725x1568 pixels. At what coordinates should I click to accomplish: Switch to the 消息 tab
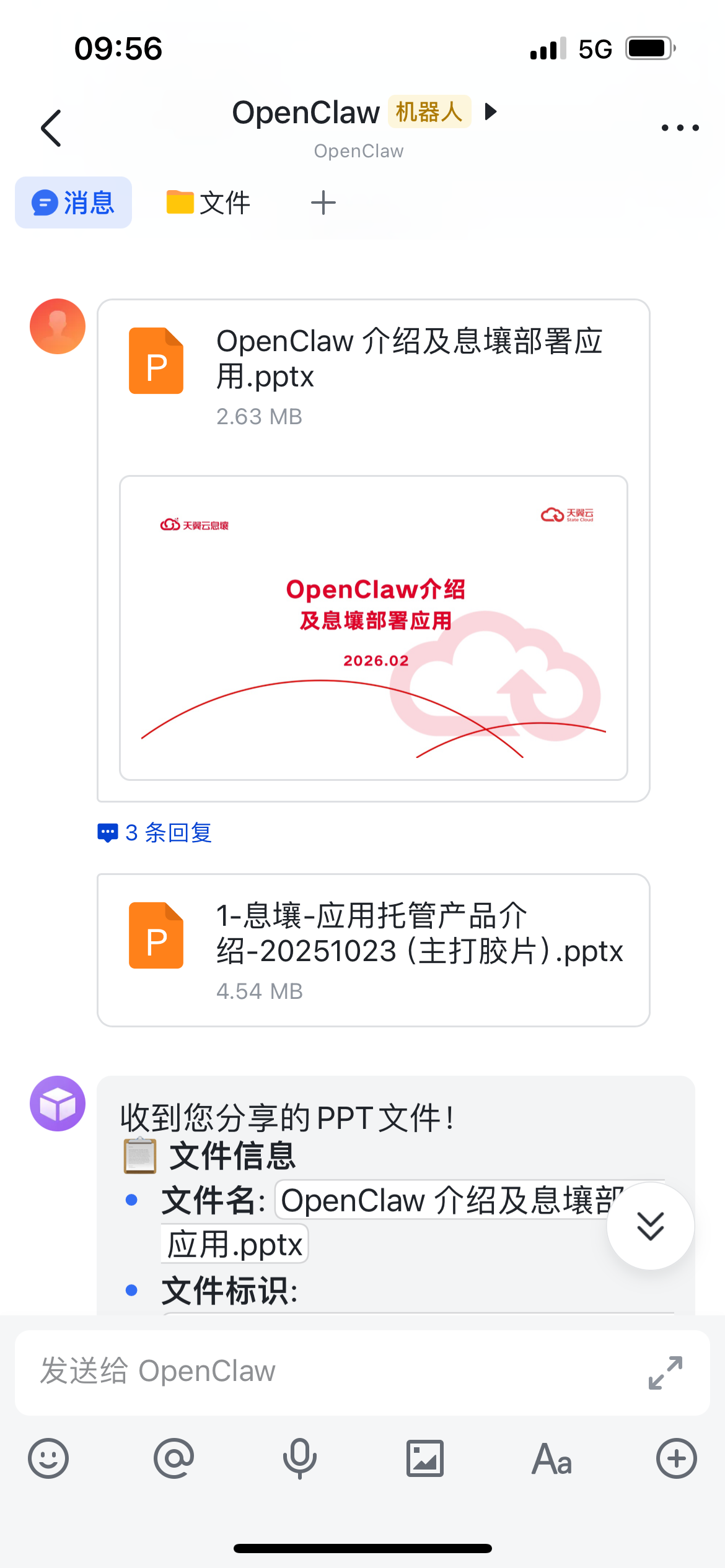74,203
